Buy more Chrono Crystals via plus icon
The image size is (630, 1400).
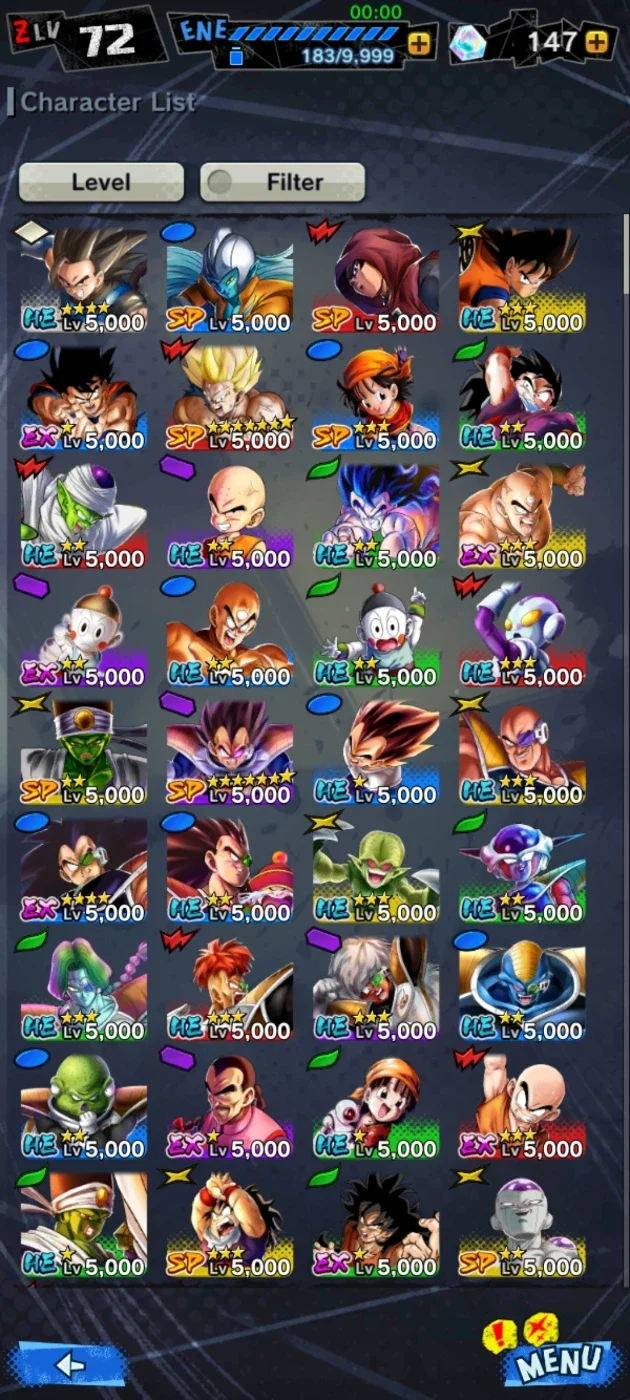[x=597, y=42]
